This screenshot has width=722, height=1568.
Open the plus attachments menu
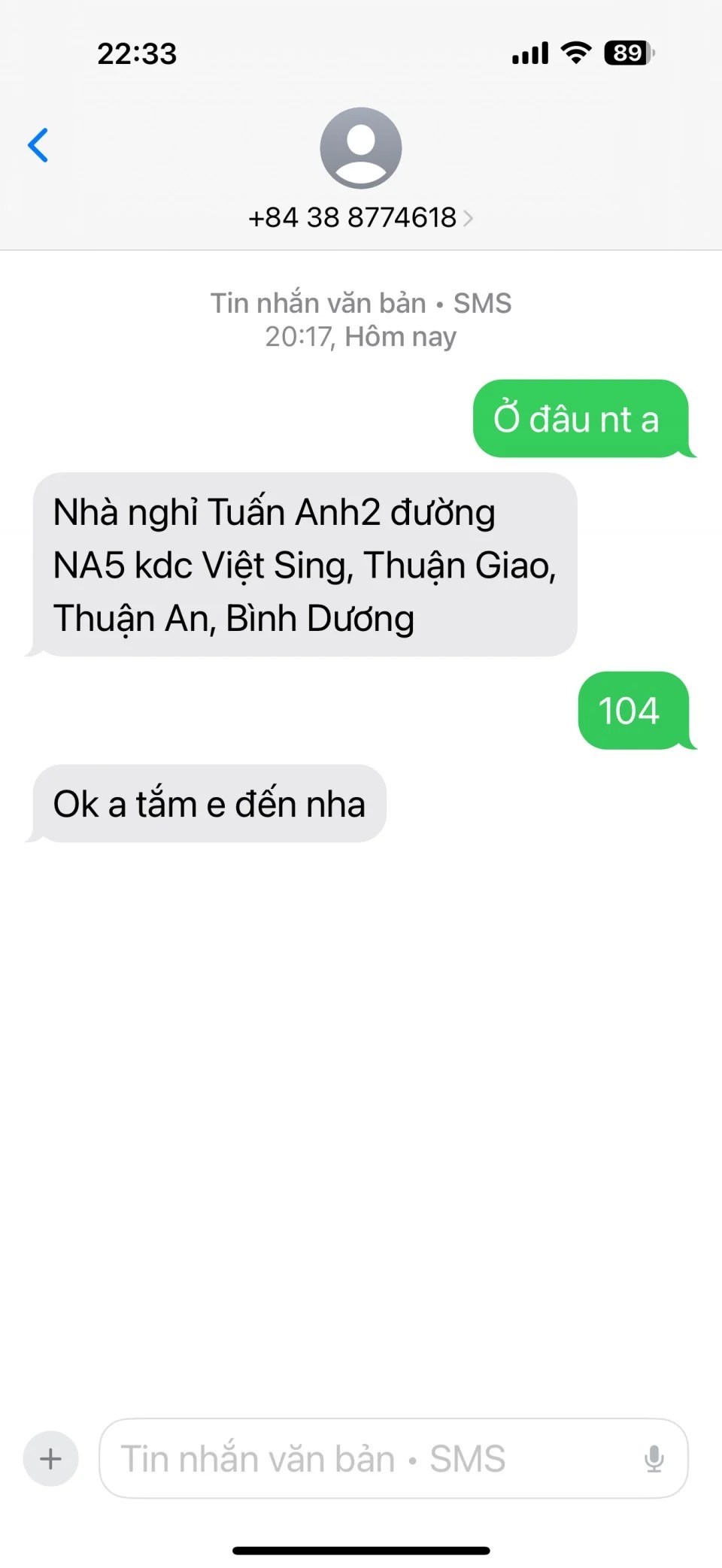click(51, 1458)
